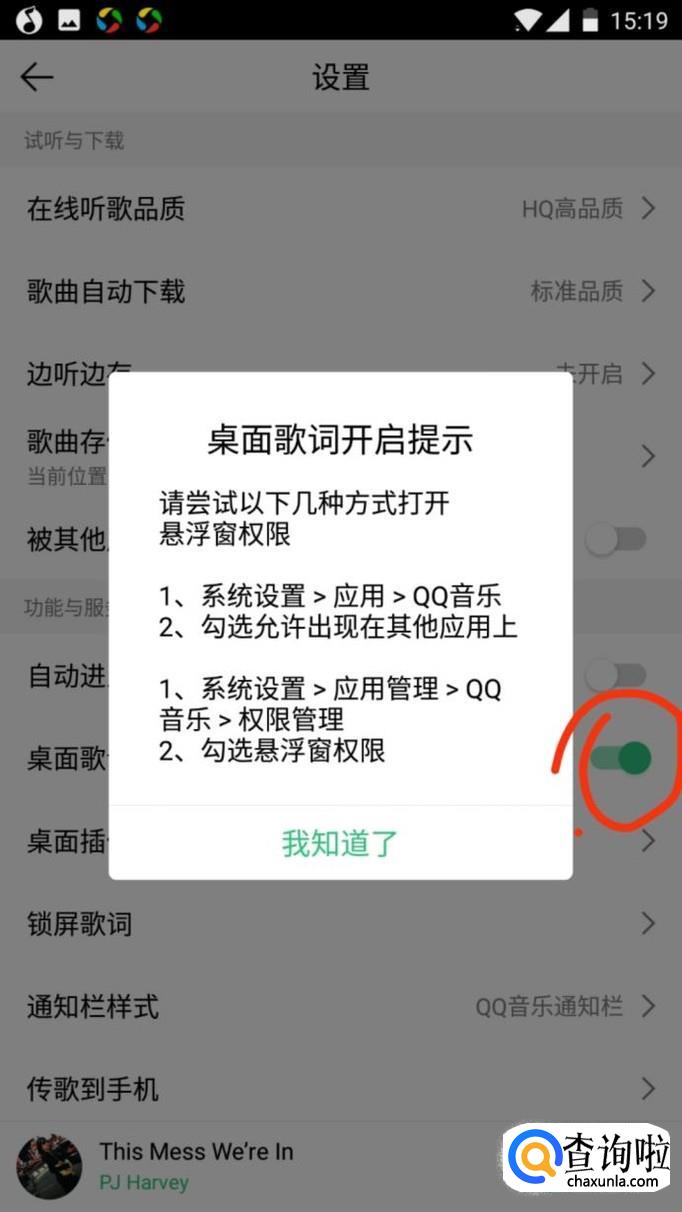
Task: Tap the 我知道了 button to dismiss dialog
Action: click(340, 843)
